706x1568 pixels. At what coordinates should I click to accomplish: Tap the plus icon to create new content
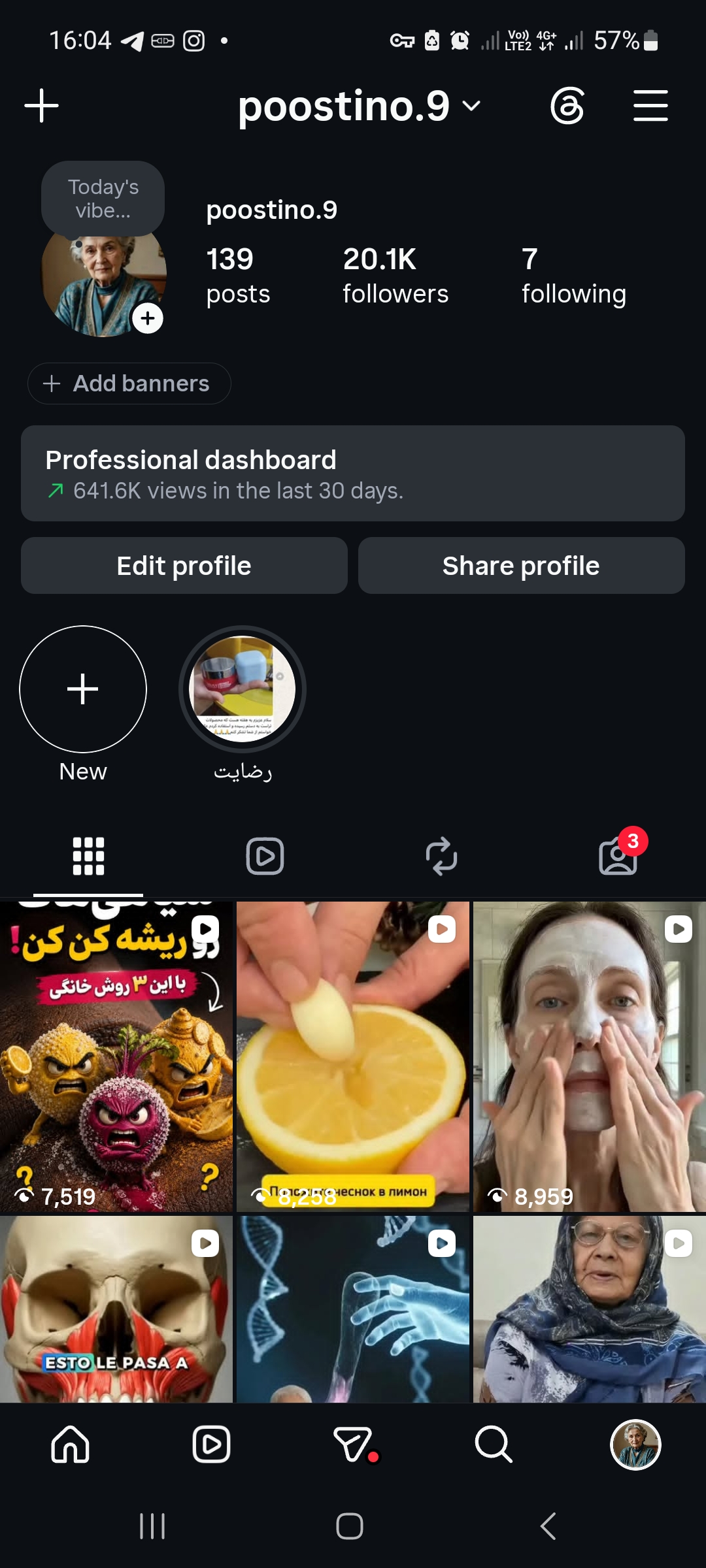[42, 106]
